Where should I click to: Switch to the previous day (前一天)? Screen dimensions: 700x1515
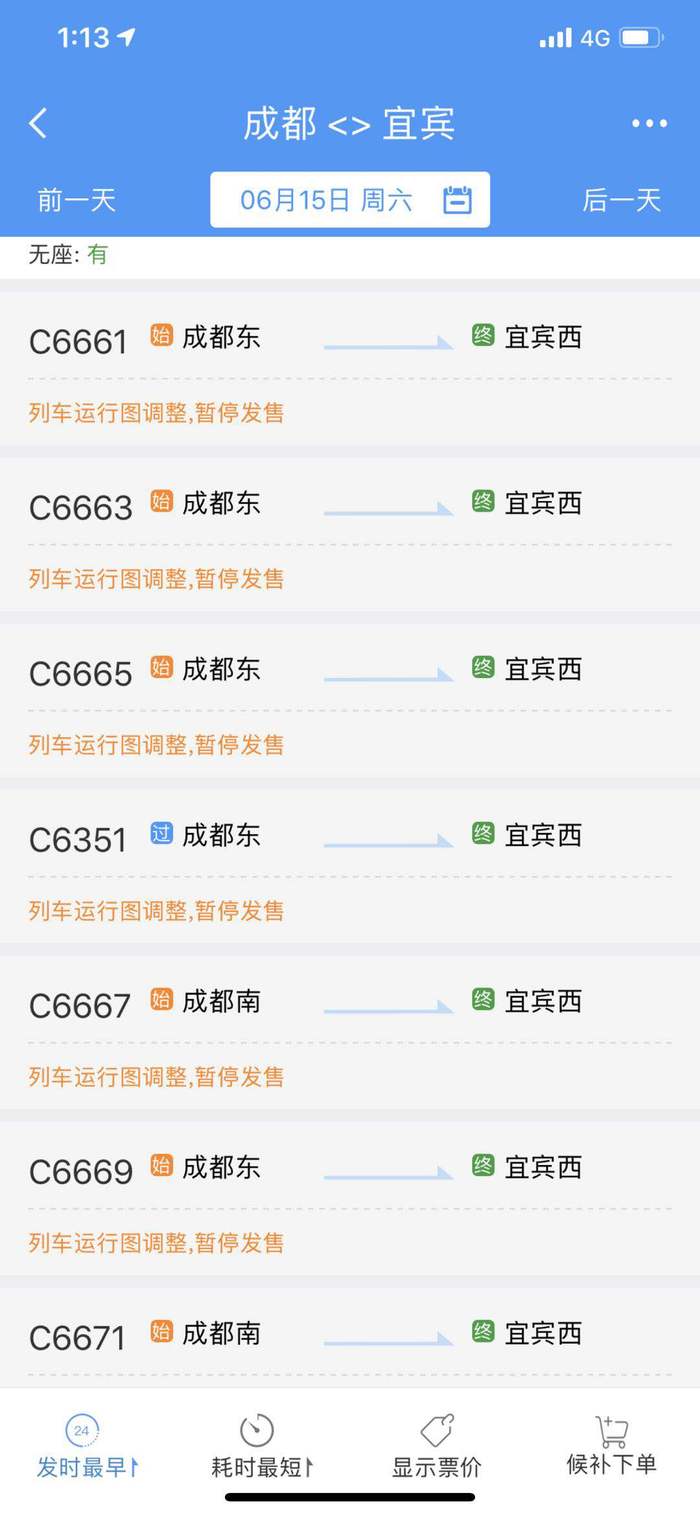(x=77, y=200)
